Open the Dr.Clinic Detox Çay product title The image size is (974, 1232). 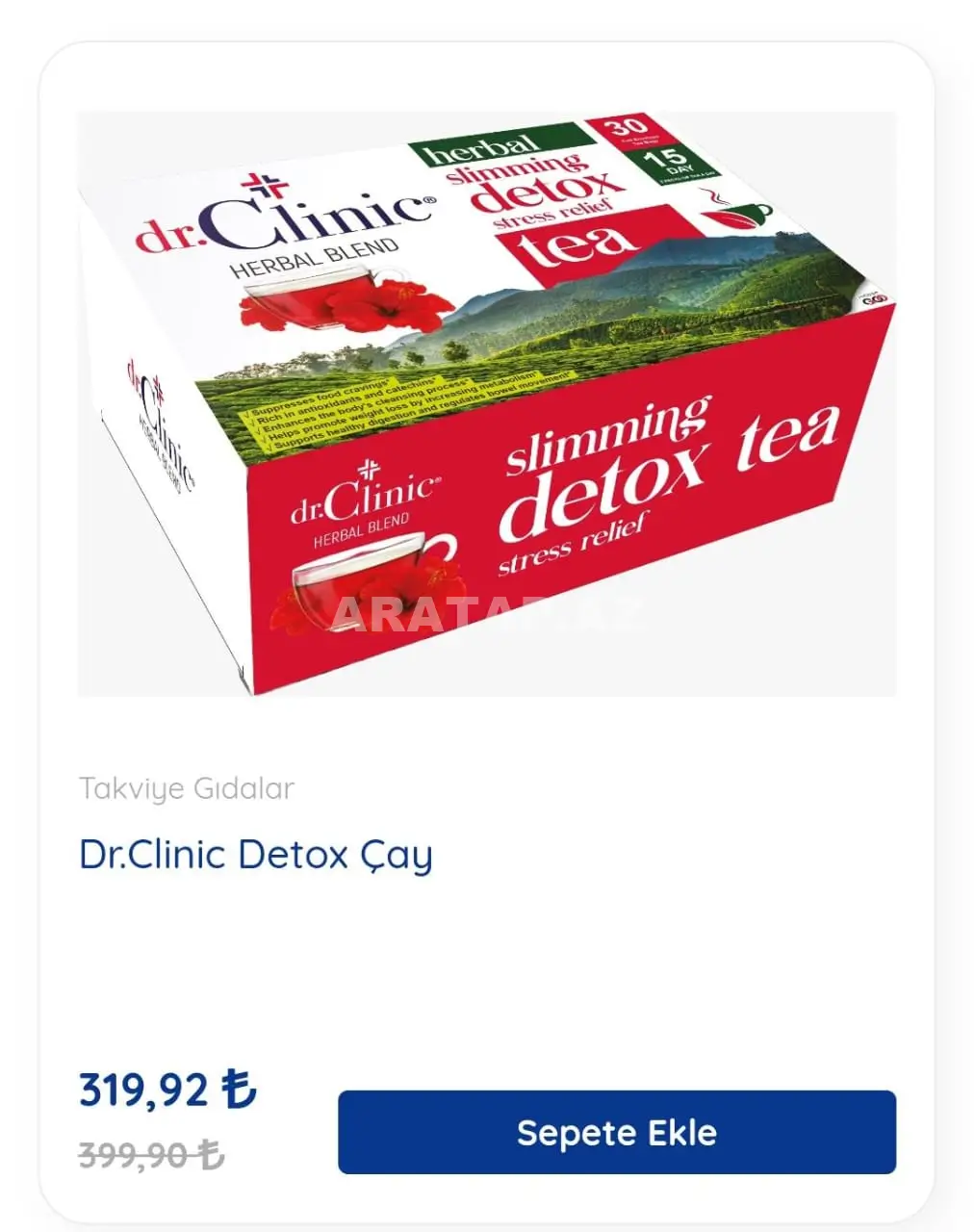(x=256, y=855)
